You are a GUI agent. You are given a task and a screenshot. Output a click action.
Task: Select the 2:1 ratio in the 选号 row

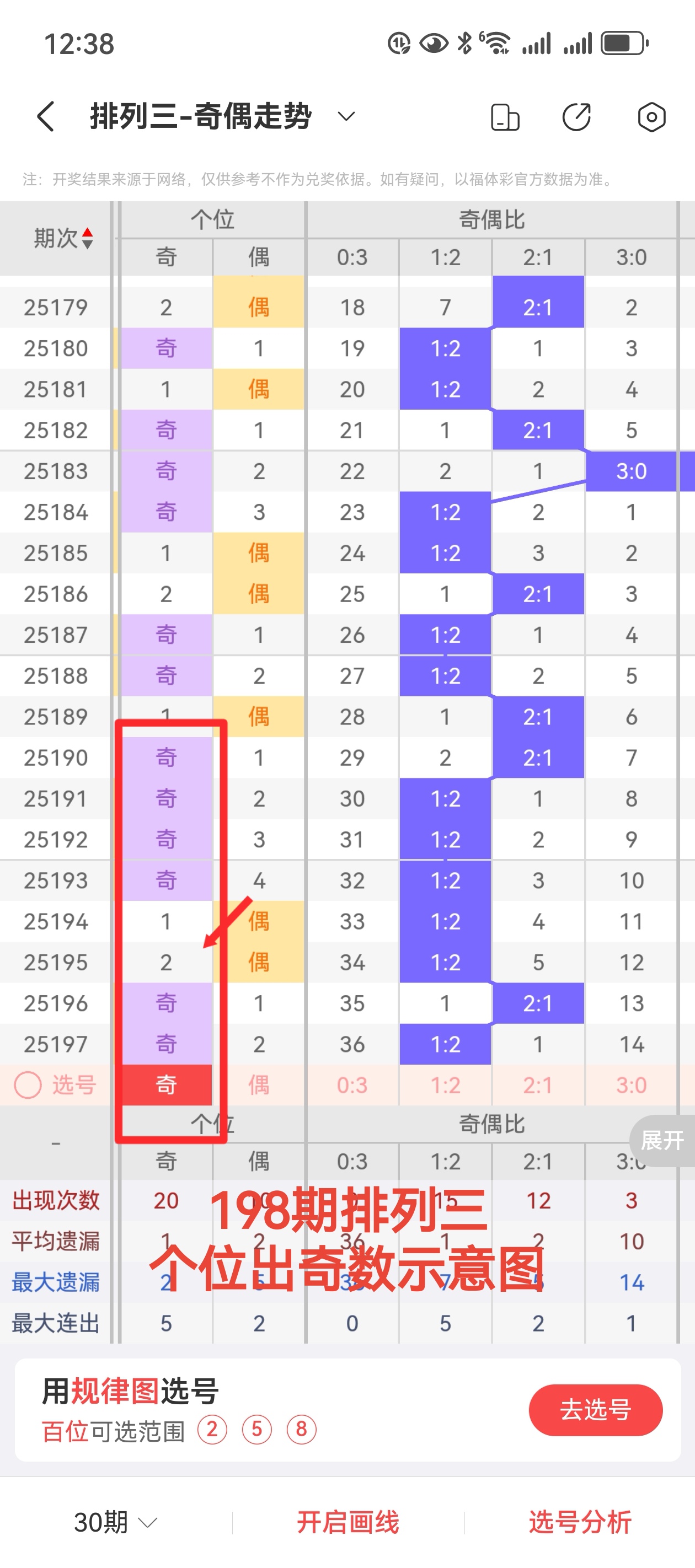click(538, 1084)
